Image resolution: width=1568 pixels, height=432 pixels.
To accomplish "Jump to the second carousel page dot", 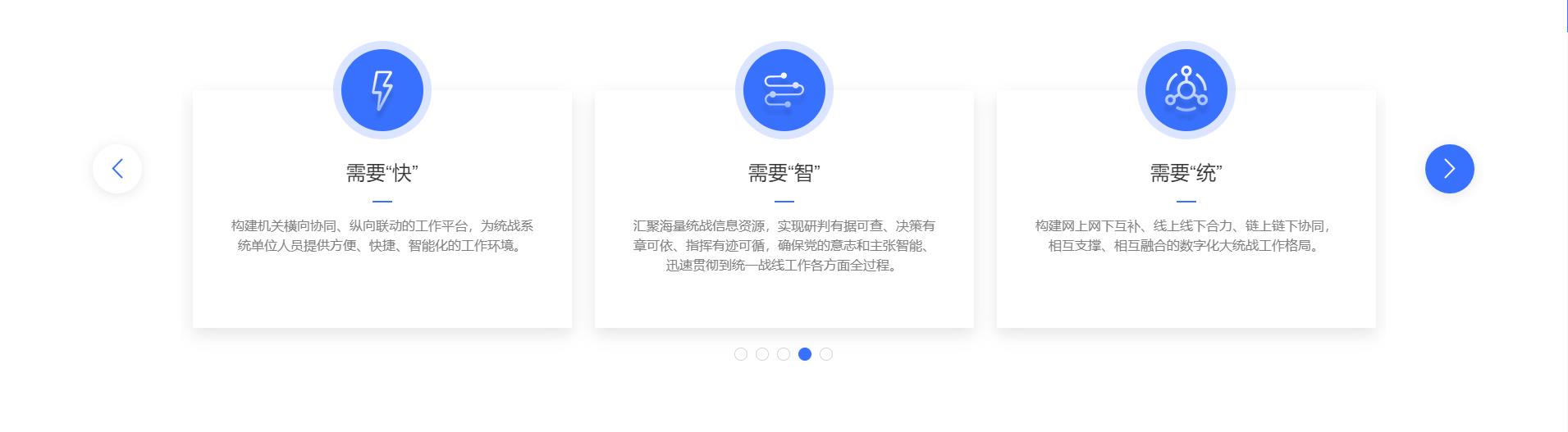I will click(762, 354).
